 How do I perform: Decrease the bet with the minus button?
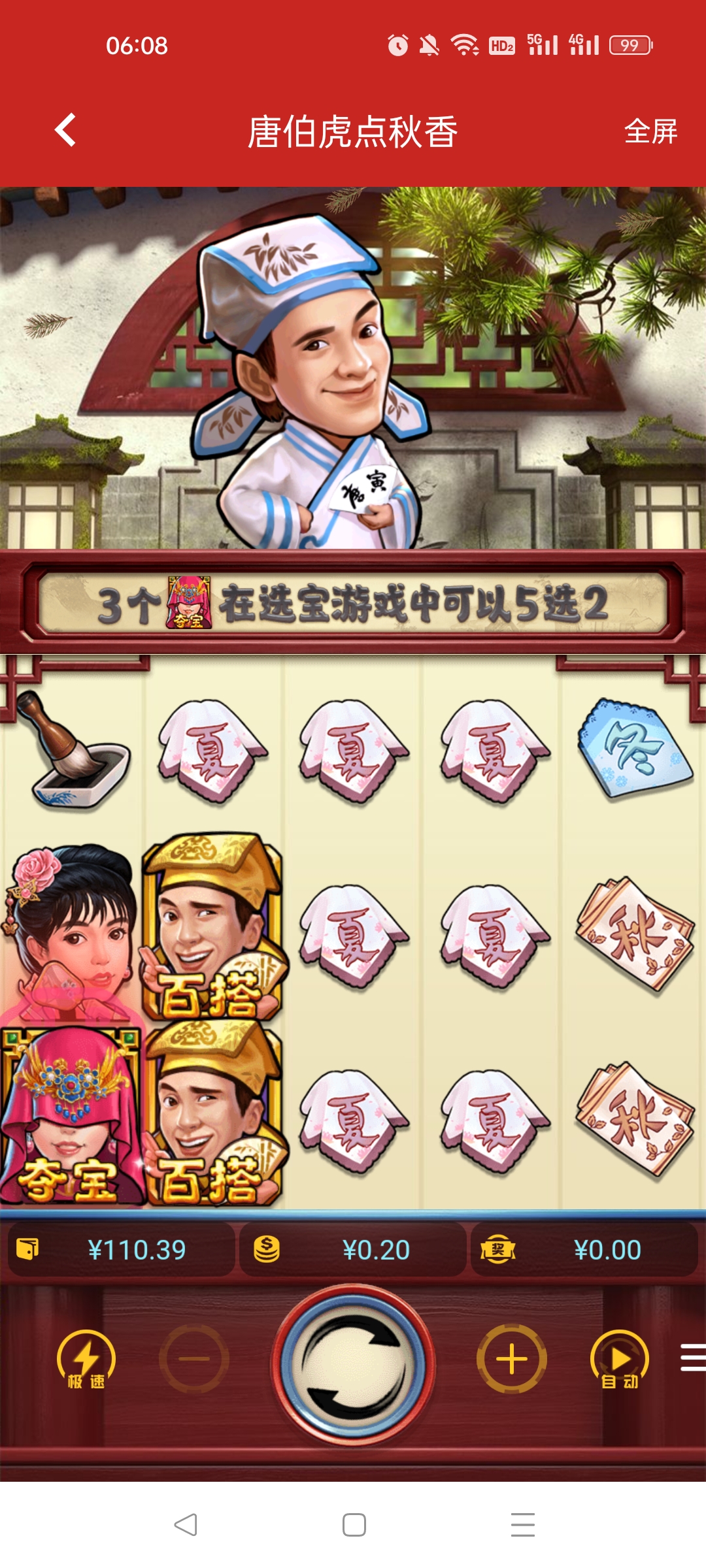(194, 1359)
